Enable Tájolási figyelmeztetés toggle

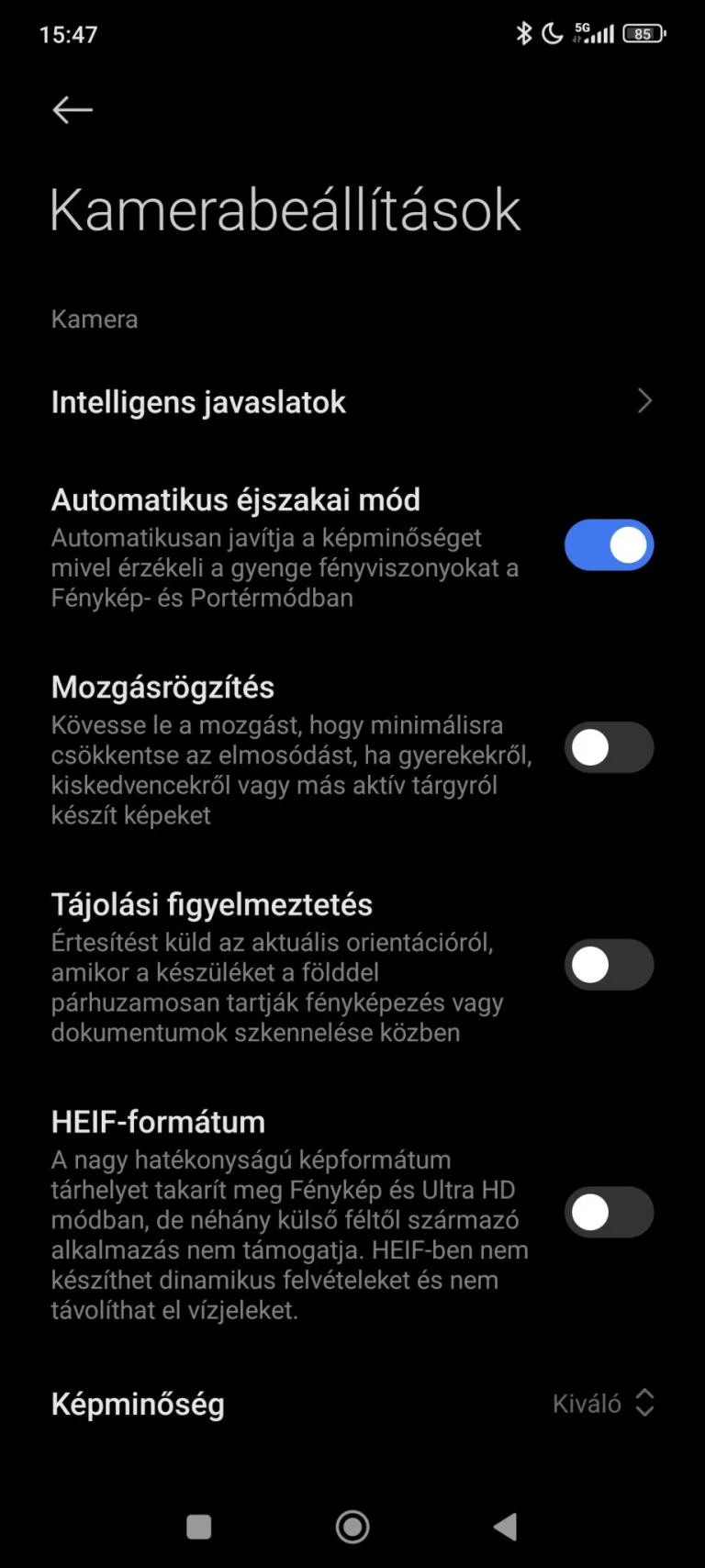point(609,965)
